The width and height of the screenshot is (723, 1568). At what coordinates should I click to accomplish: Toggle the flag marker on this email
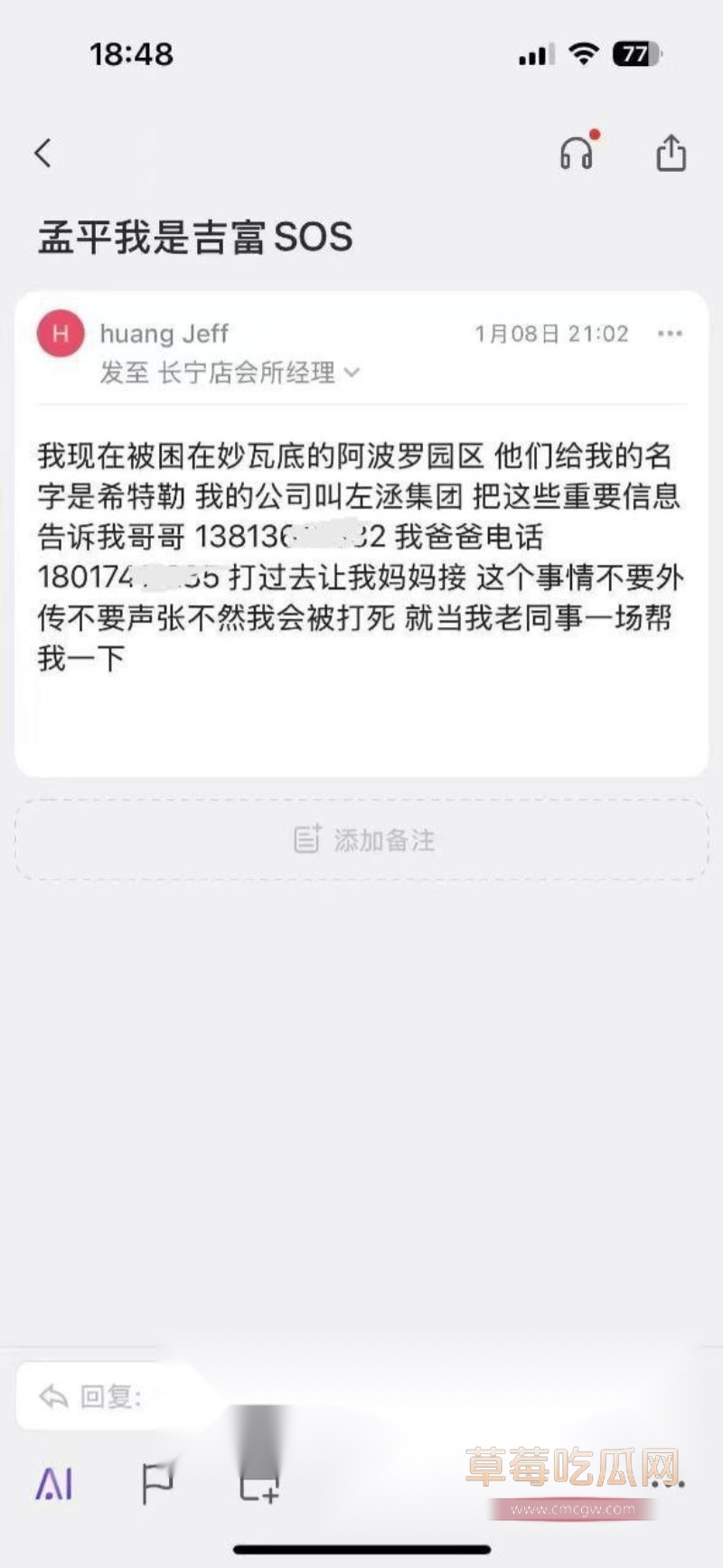[x=156, y=1482]
